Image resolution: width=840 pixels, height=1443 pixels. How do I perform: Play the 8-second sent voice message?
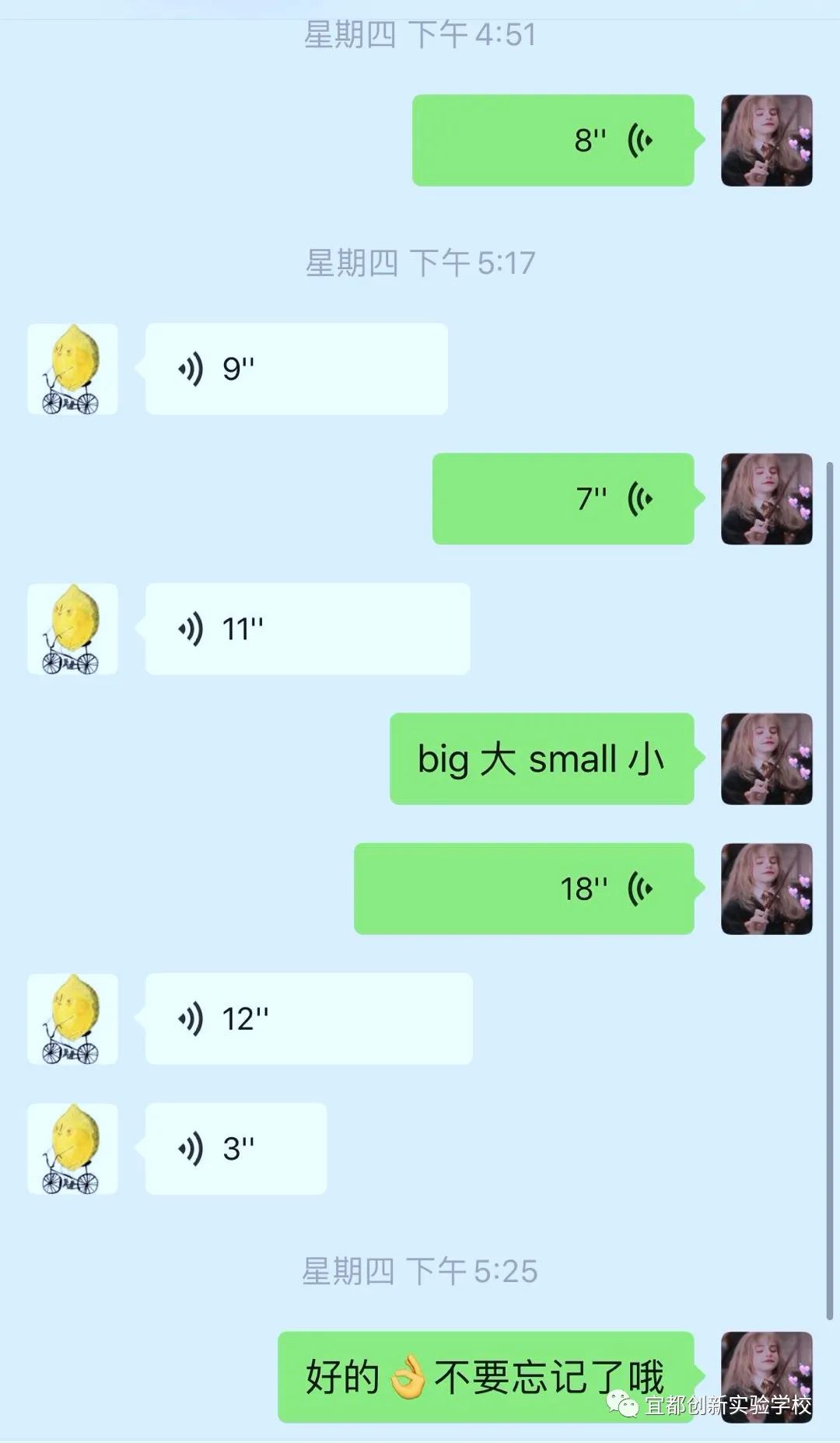(x=553, y=141)
